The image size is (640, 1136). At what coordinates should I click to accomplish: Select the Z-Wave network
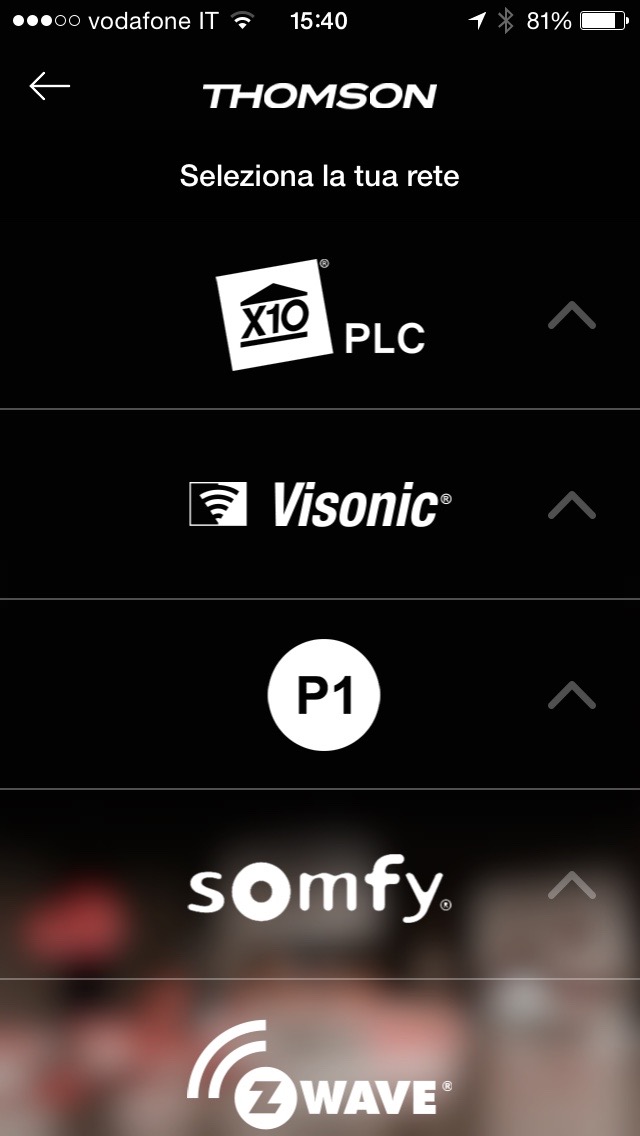click(x=320, y=1080)
